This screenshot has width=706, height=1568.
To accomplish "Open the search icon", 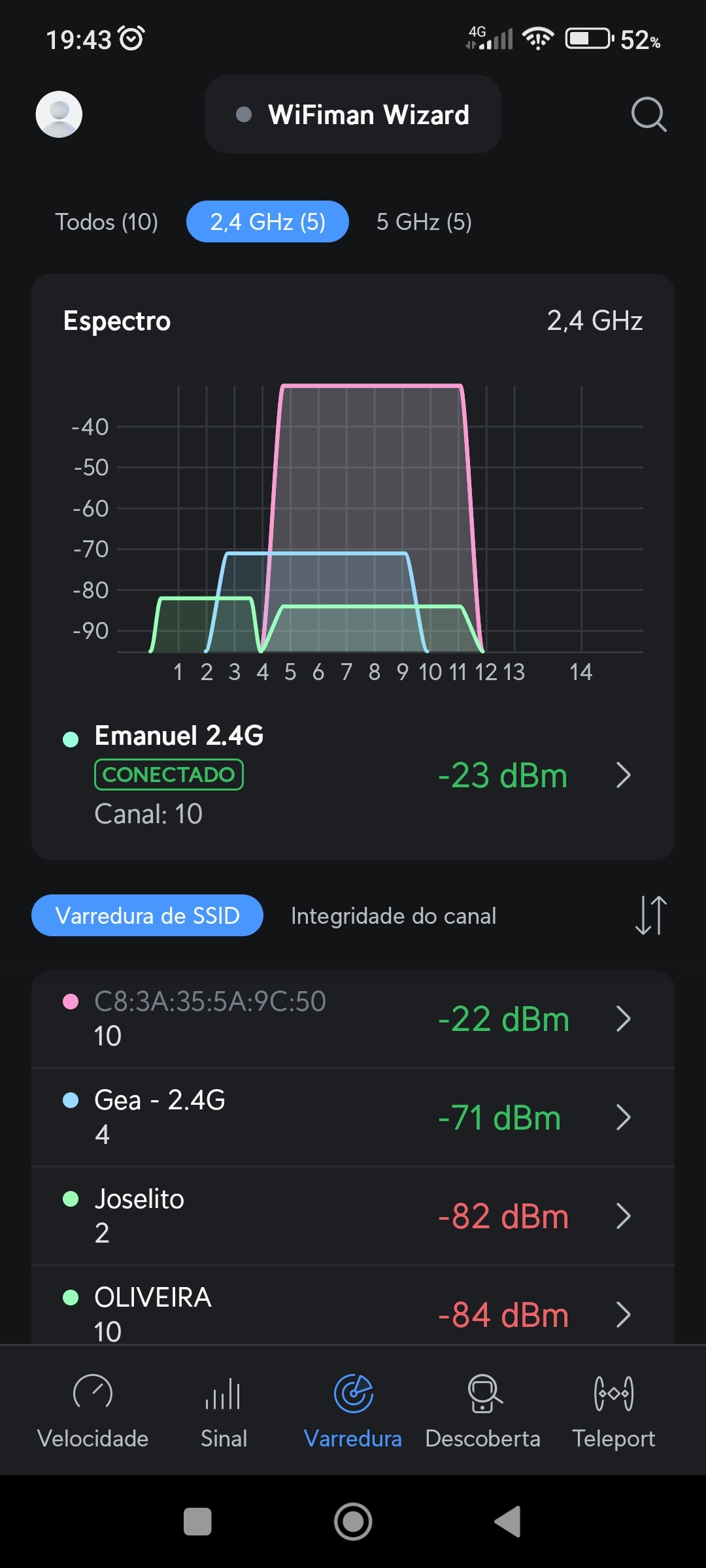I will tap(648, 114).
